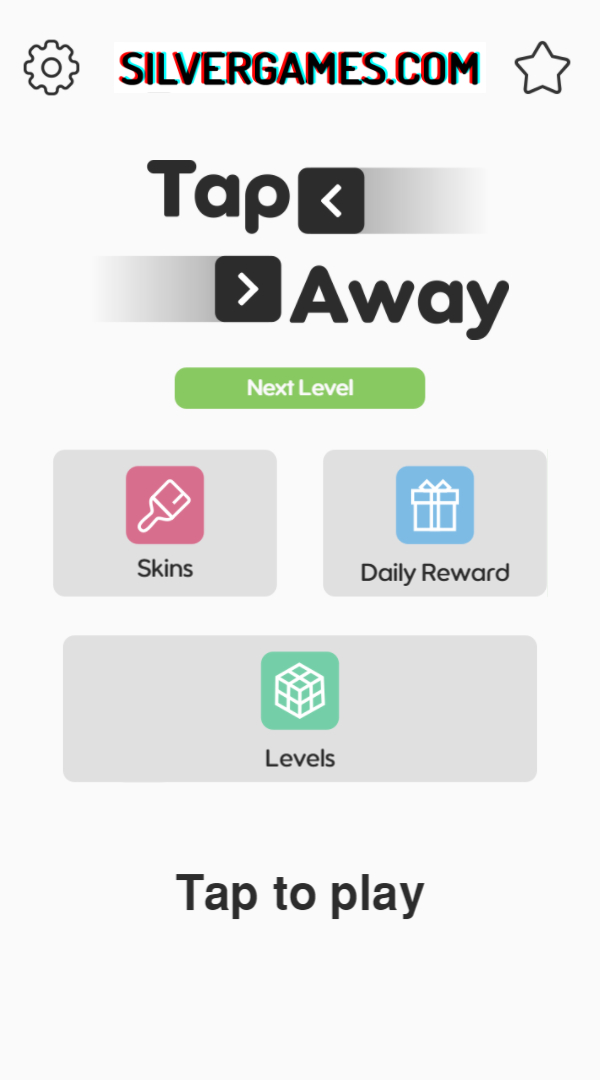600x1080 pixels.
Task: Tap the star favorite icon
Action: [x=542, y=68]
